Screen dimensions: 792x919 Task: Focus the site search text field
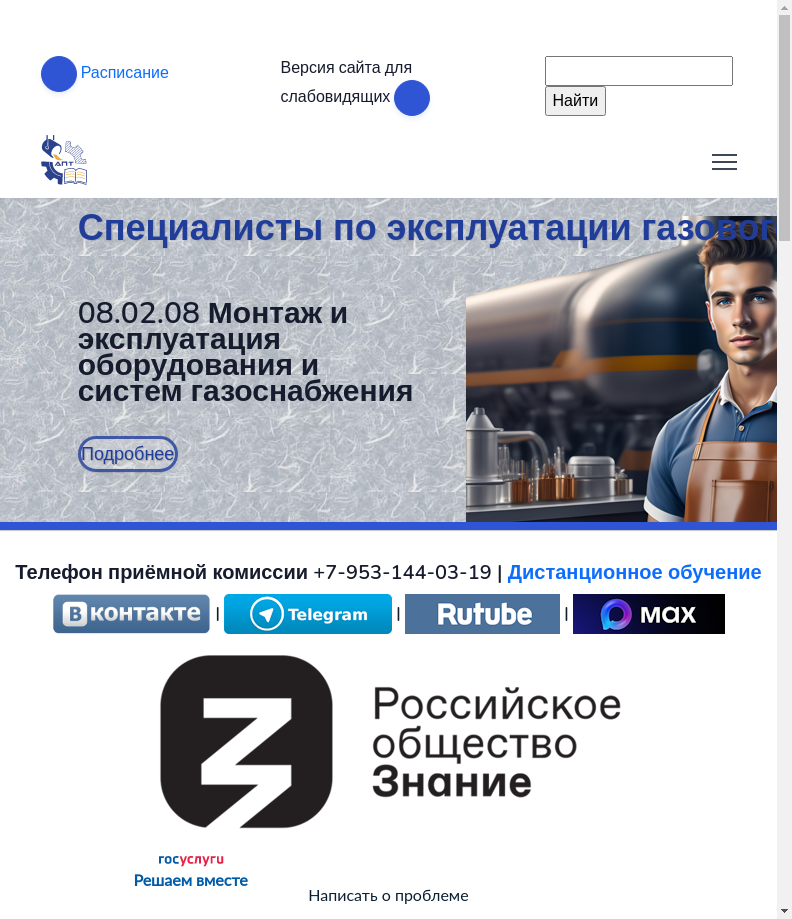pos(638,71)
